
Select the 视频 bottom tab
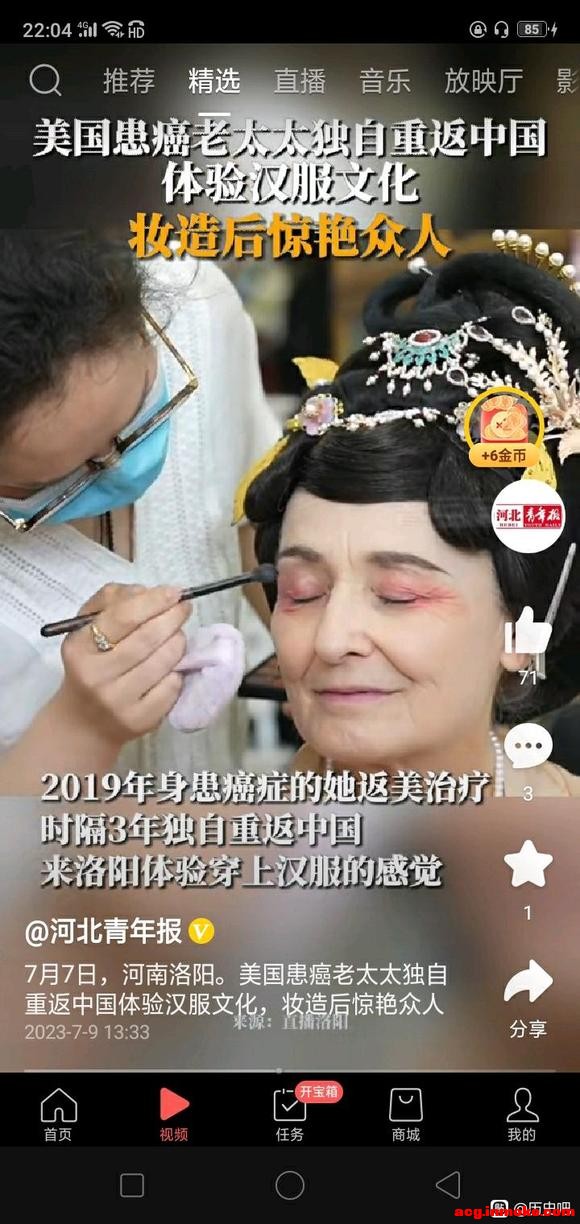174,1114
